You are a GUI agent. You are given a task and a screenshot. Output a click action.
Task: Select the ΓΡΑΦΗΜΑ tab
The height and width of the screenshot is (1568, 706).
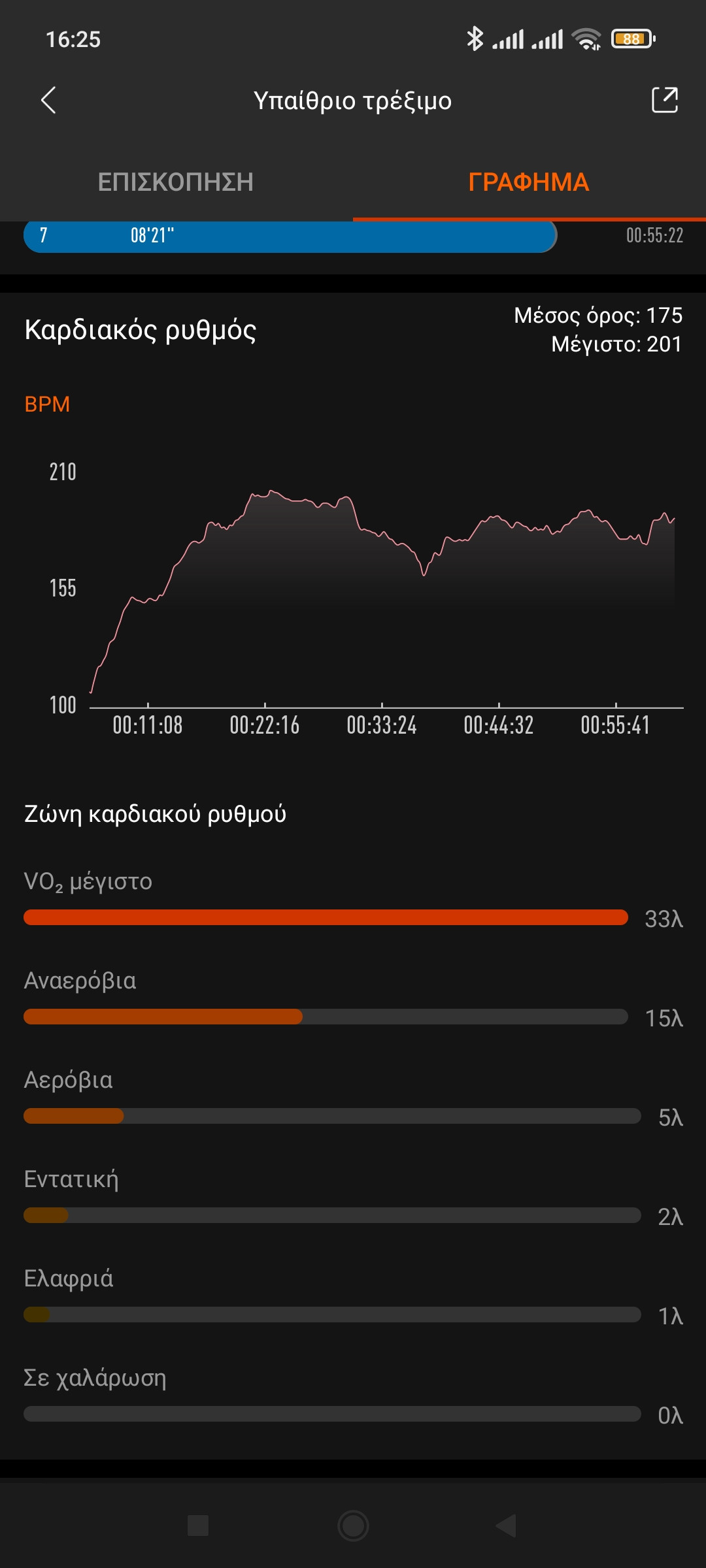pyautogui.click(x=528, y=182)
